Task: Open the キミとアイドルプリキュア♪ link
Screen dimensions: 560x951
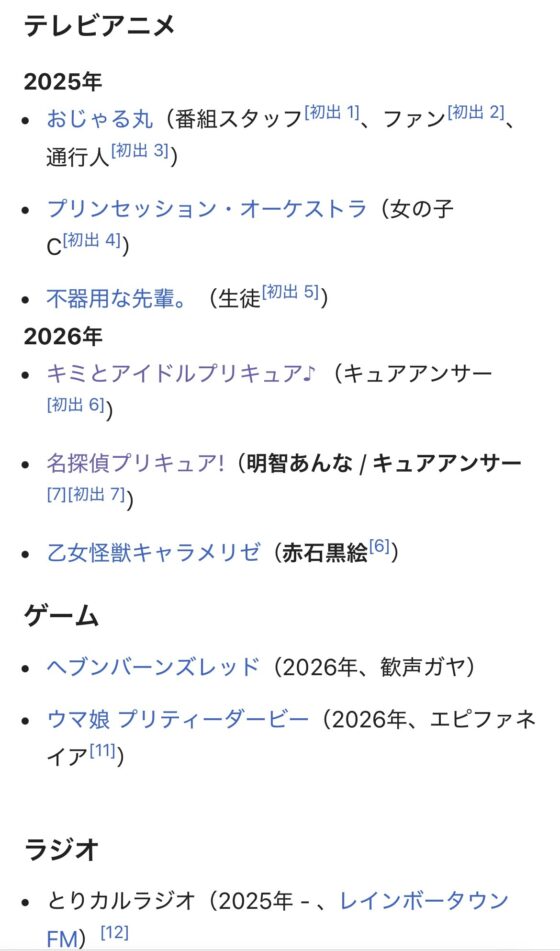Action: click(181, 374)
